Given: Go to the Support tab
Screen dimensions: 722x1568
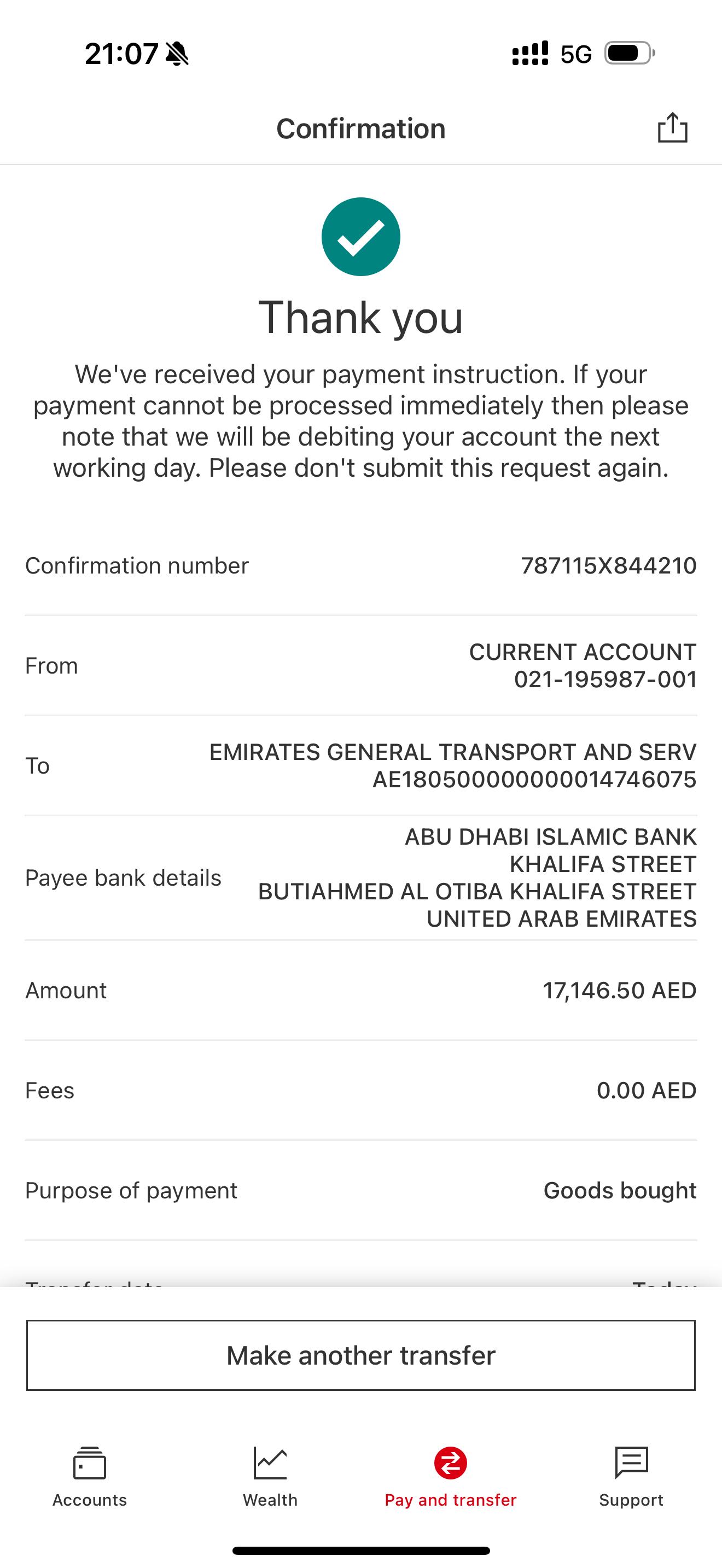Looking at the screenshot, I should point(631,1477).
